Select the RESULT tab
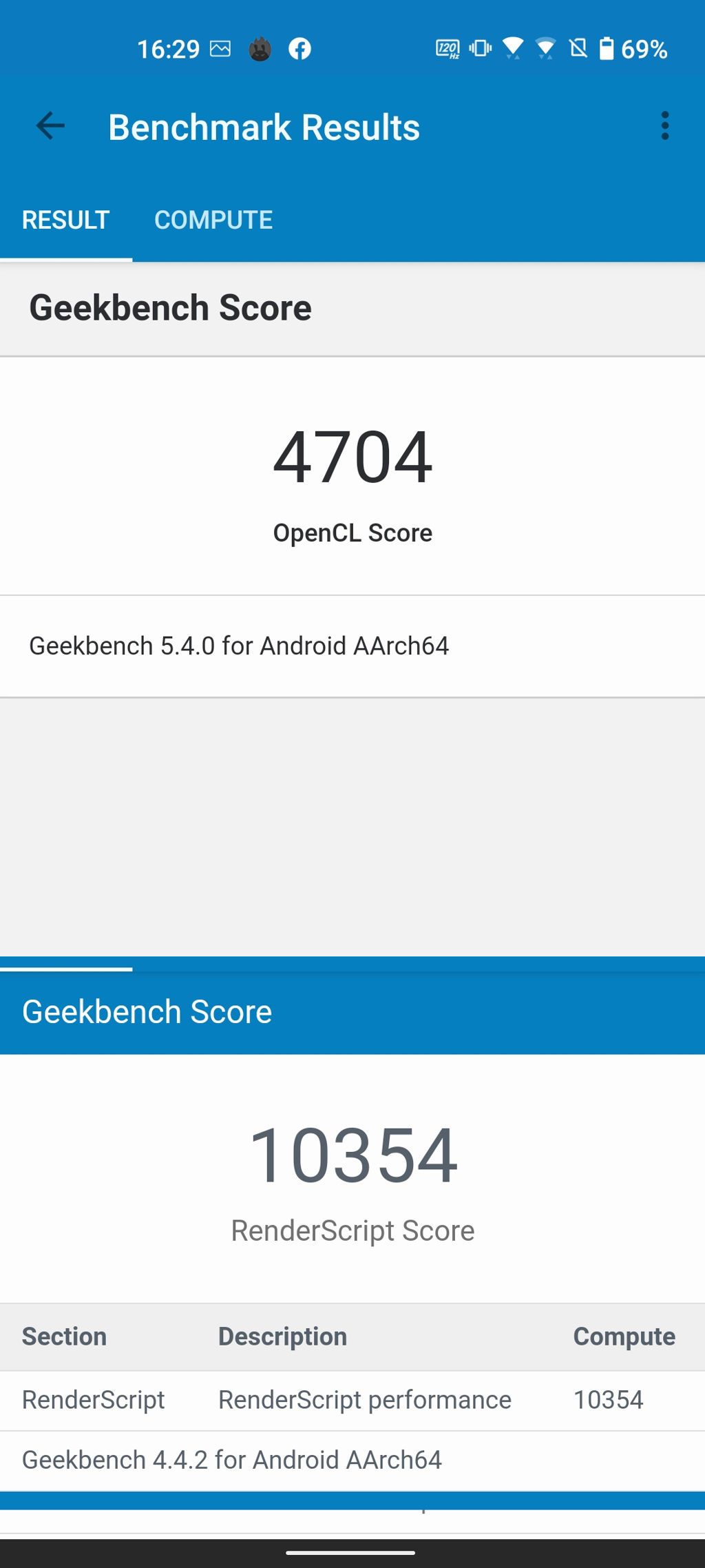 [x=66, y=220]
